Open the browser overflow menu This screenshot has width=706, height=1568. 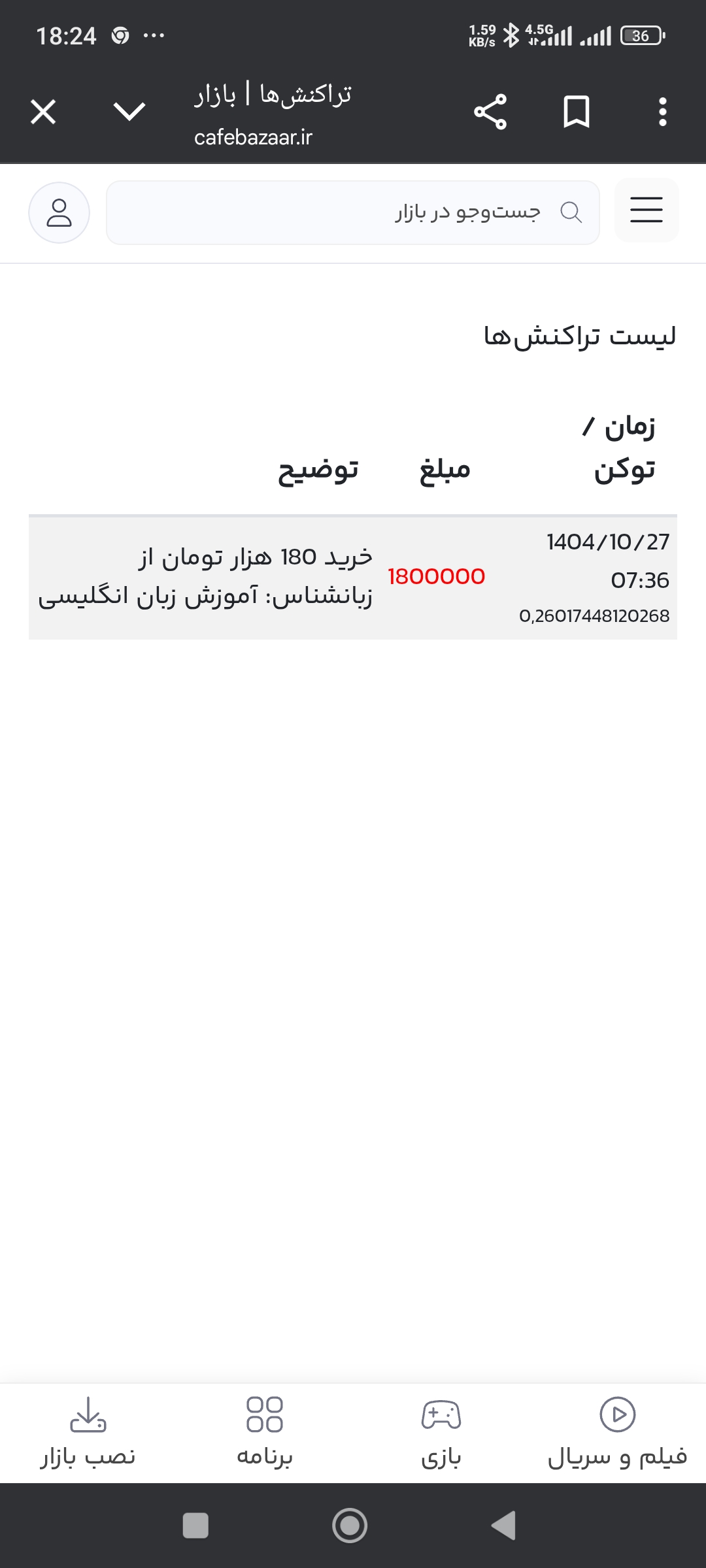(x=663, y=112)
